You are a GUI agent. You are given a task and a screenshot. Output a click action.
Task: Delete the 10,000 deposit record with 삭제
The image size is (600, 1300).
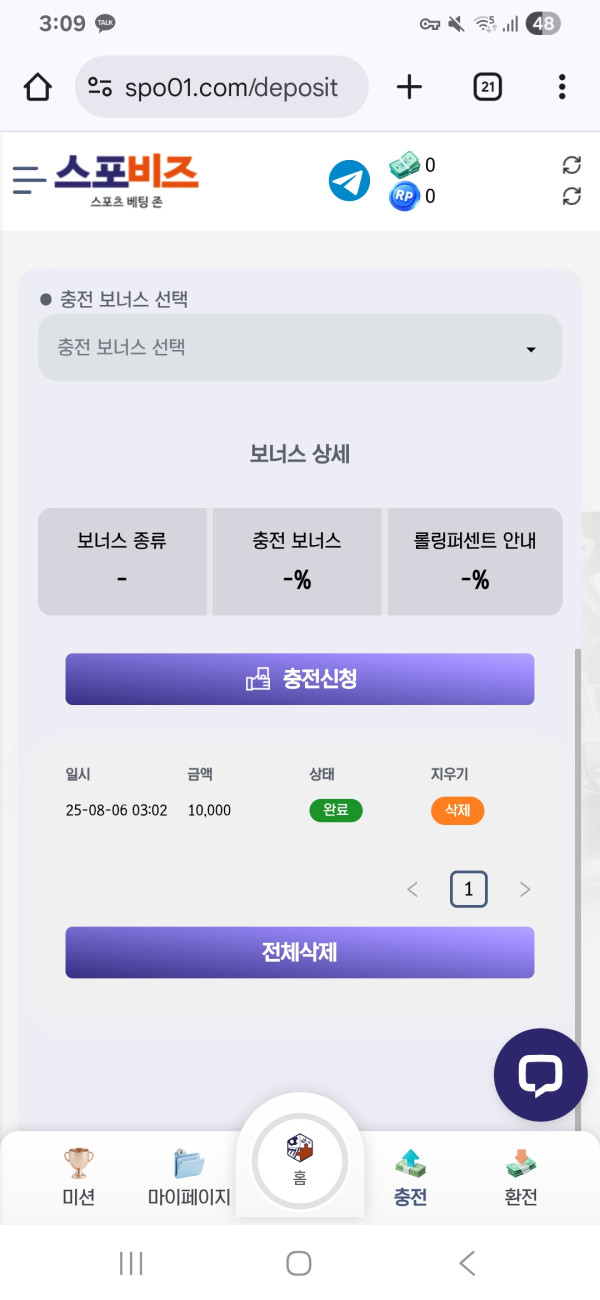458,810
